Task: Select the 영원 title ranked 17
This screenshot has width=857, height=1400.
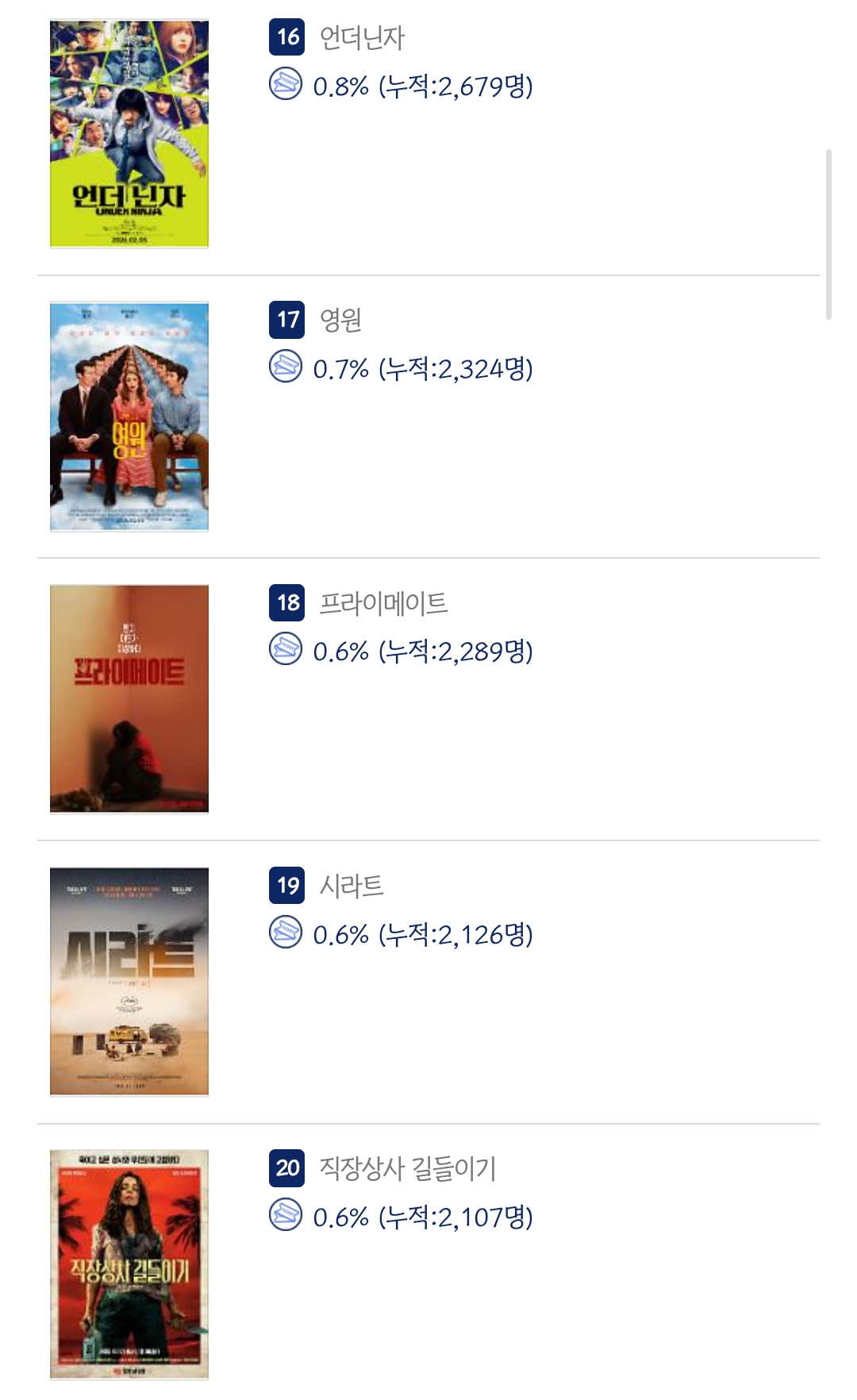Action: (340, 320)
